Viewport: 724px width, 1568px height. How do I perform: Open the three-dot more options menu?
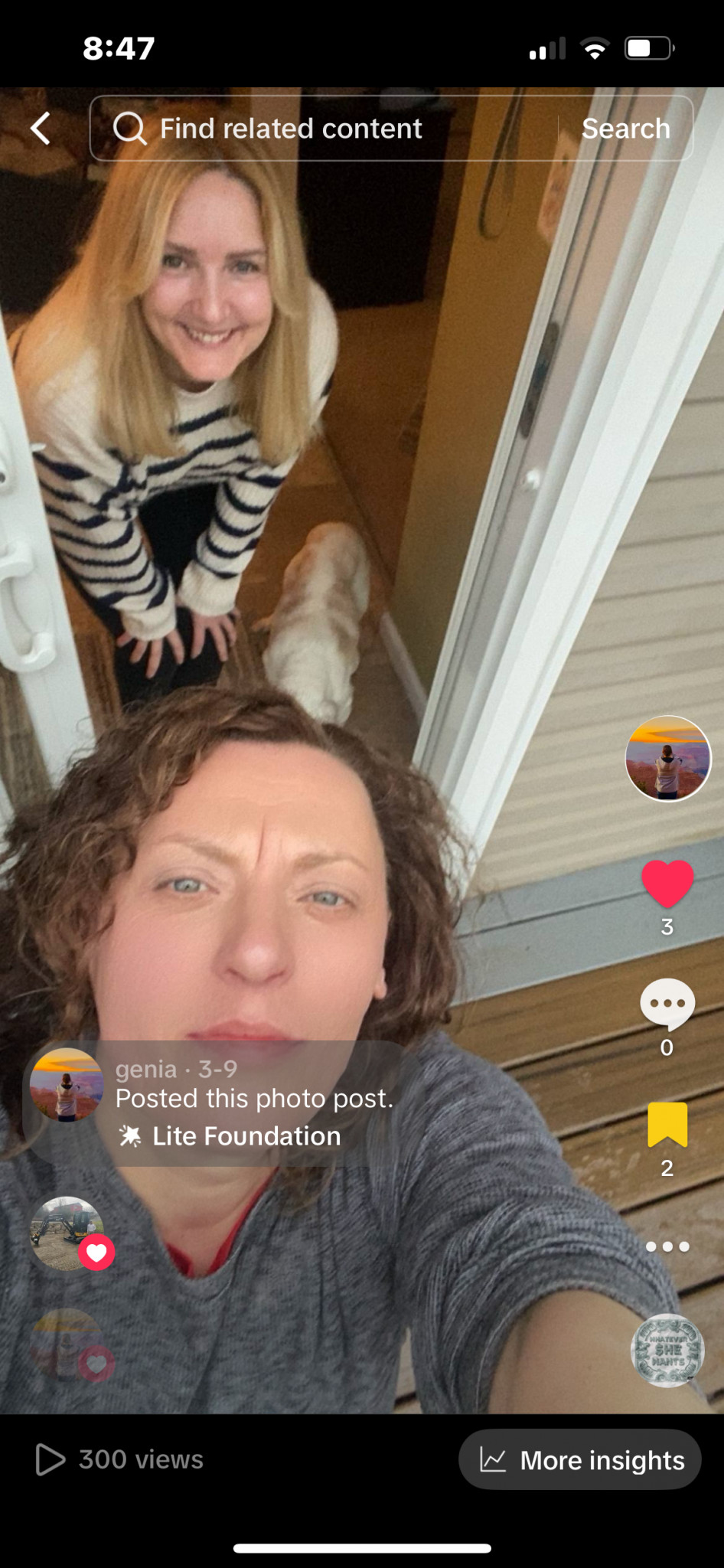[x=667, y=1246]
